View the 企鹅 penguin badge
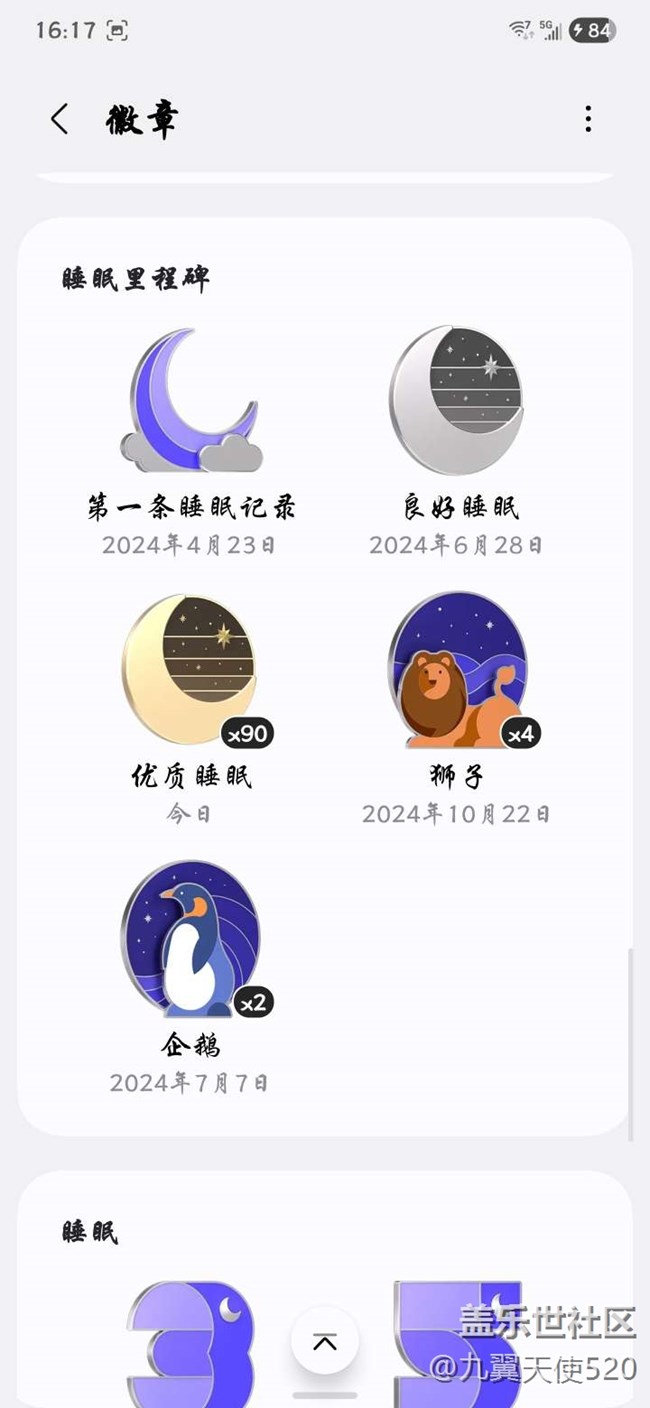 [x=191, y=938]
